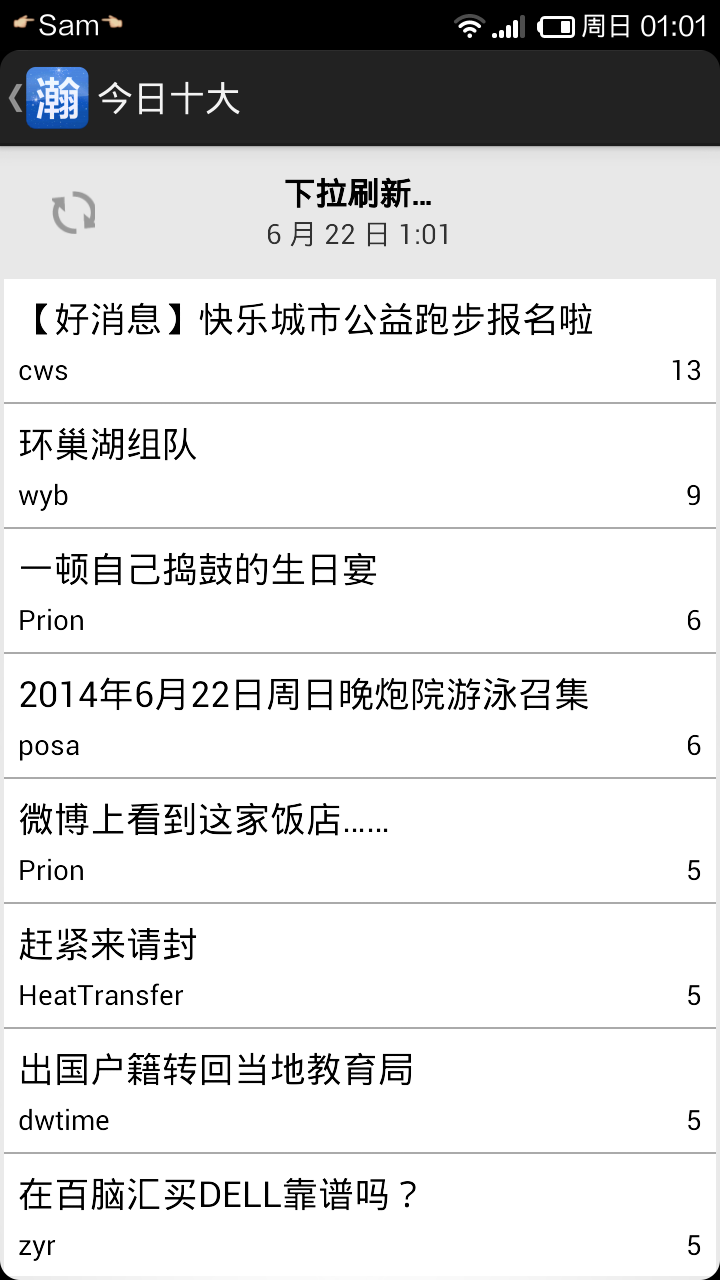
Task: Open 2014年6月22日周日晚炮院游泳召集 post
Action: (x=360, y=716)
